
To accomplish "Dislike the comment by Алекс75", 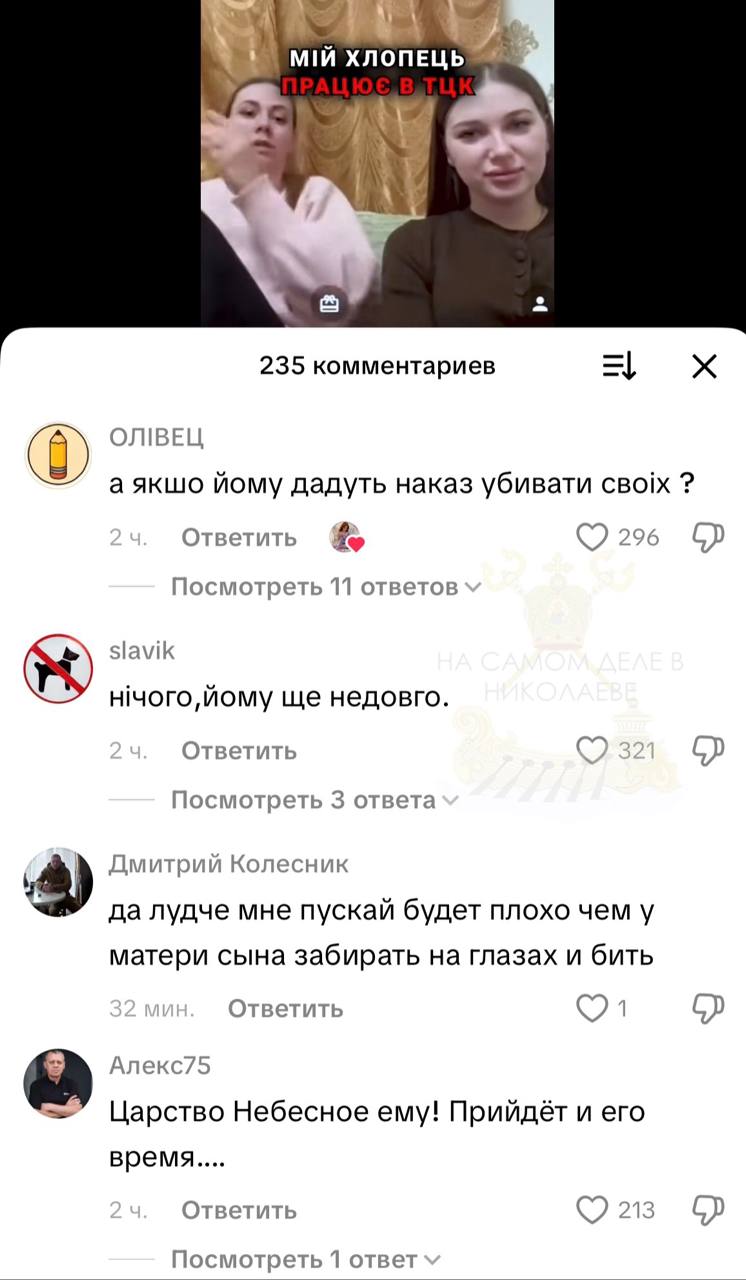I will [708, 1210].
